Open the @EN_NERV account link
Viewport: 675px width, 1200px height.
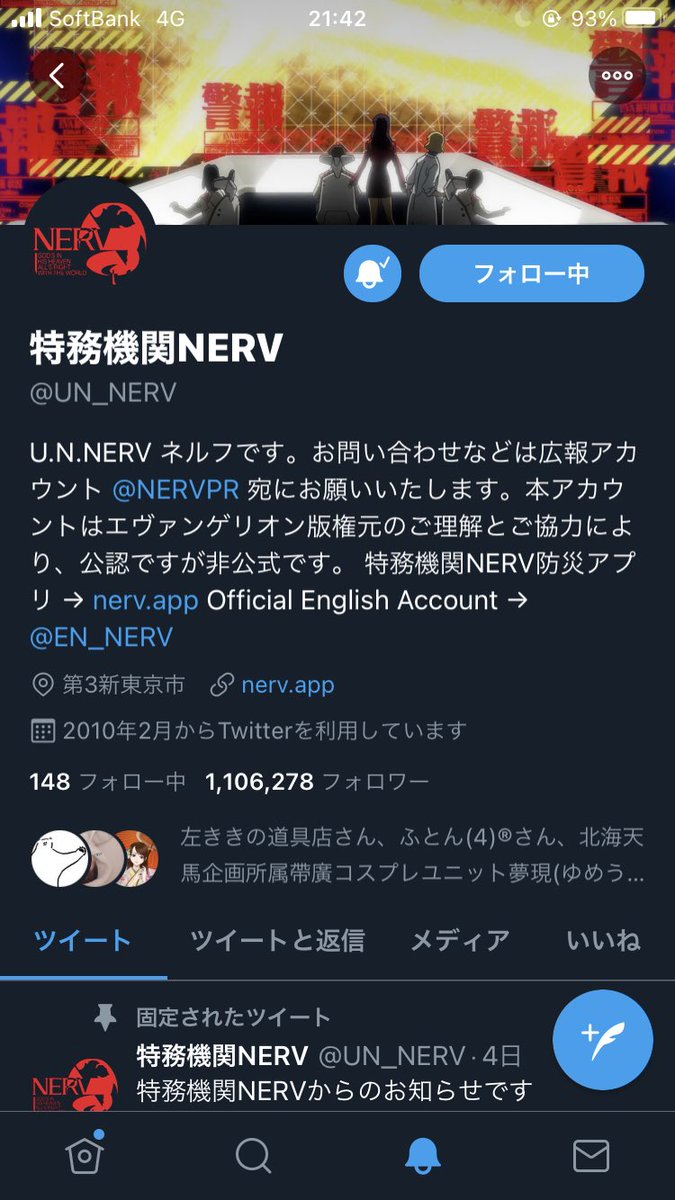click(x=101, y=637)
